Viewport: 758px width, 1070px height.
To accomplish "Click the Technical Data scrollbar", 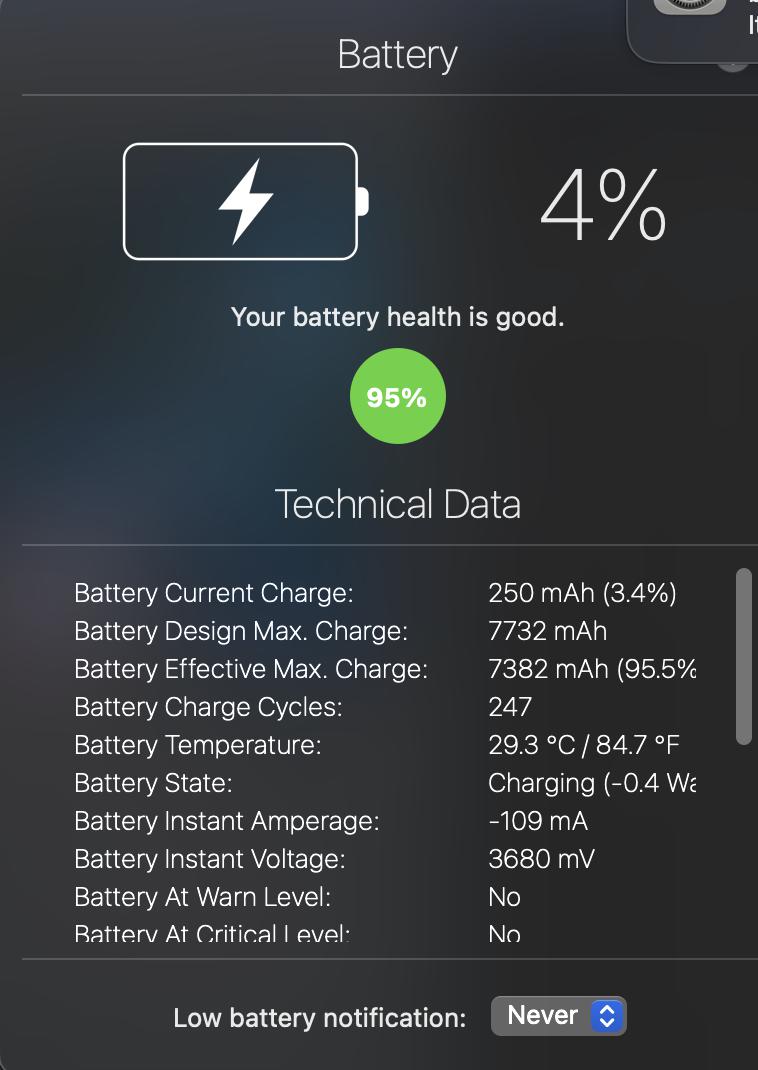I will [743, 656].
